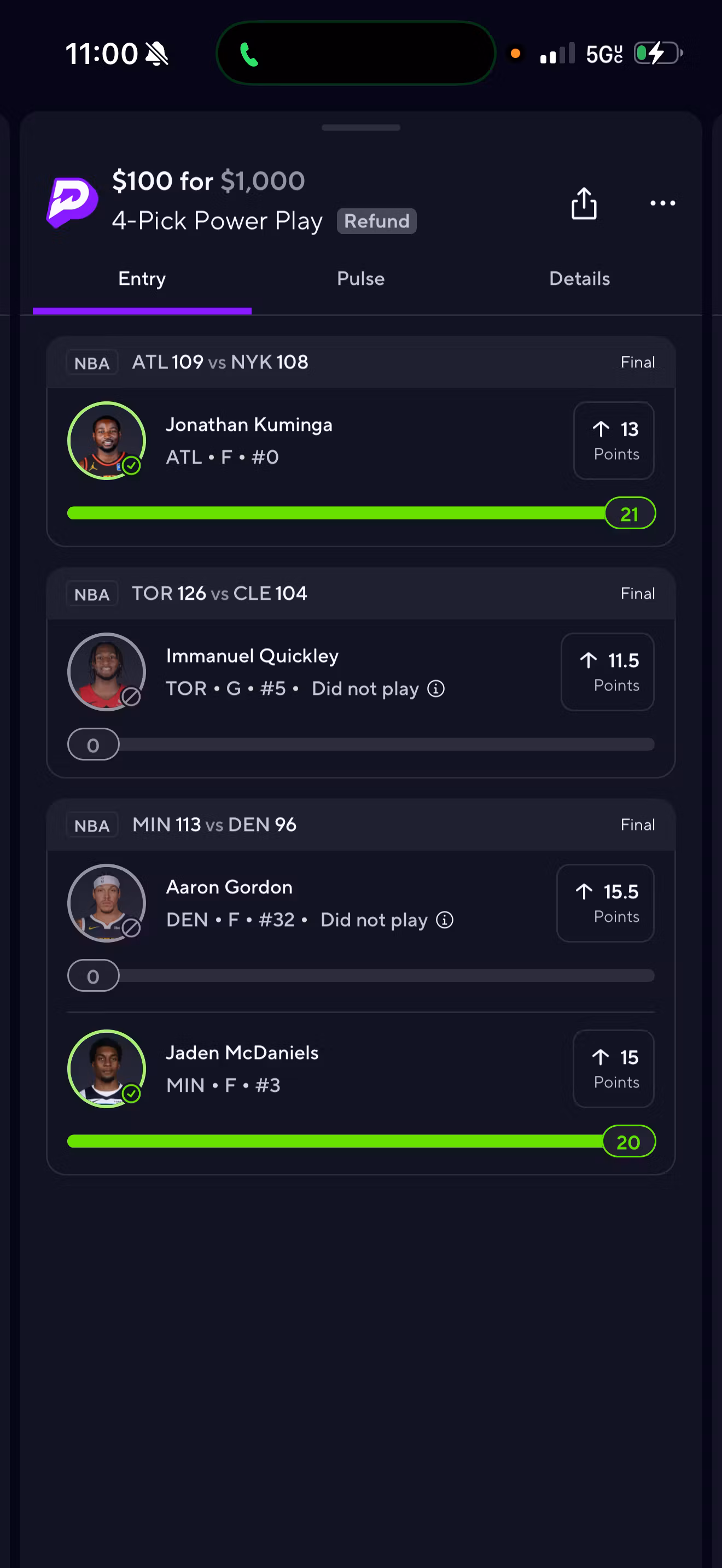This screenshot has width=722, height=1568.
Task: Switch to the Details tab
Action: [x=580, y=279]
